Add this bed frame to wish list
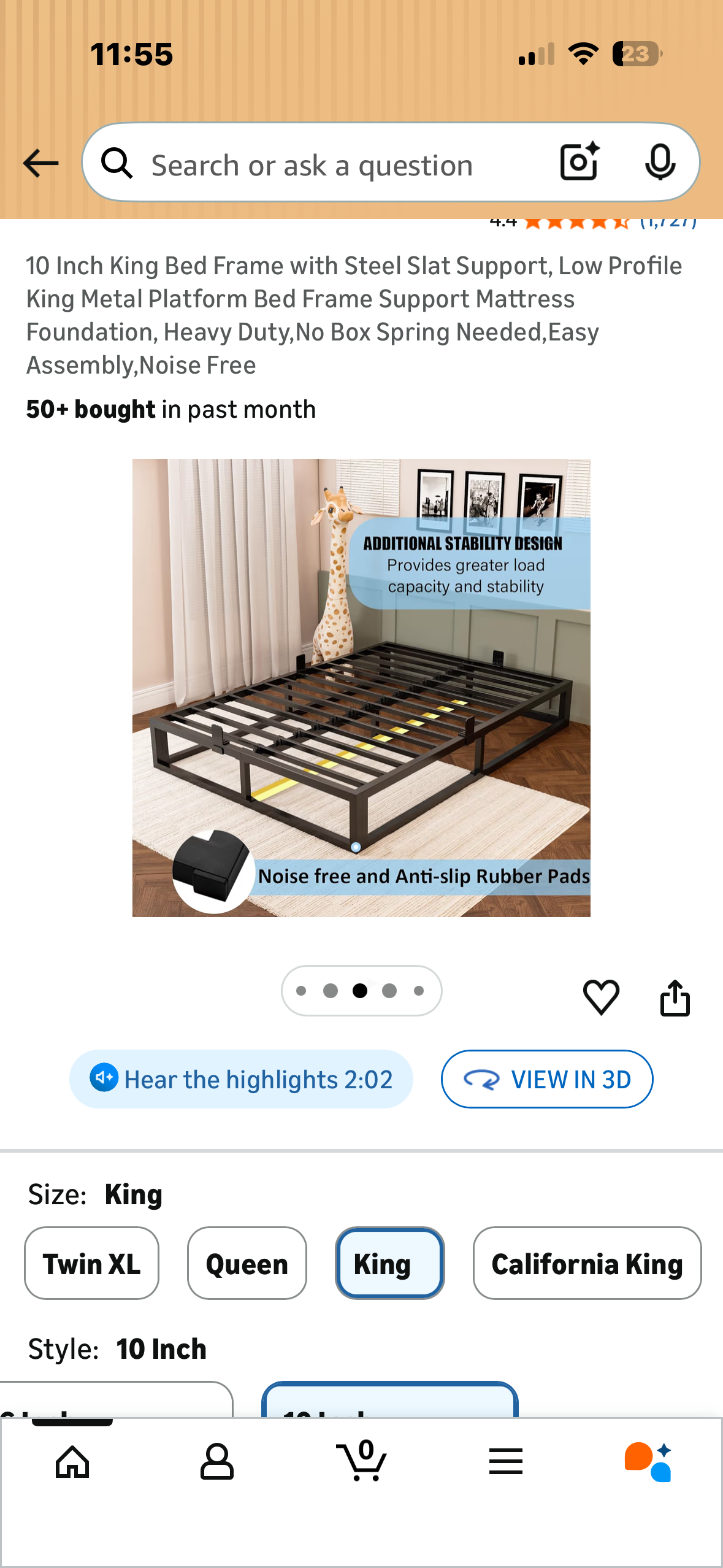 pos(601,997)
